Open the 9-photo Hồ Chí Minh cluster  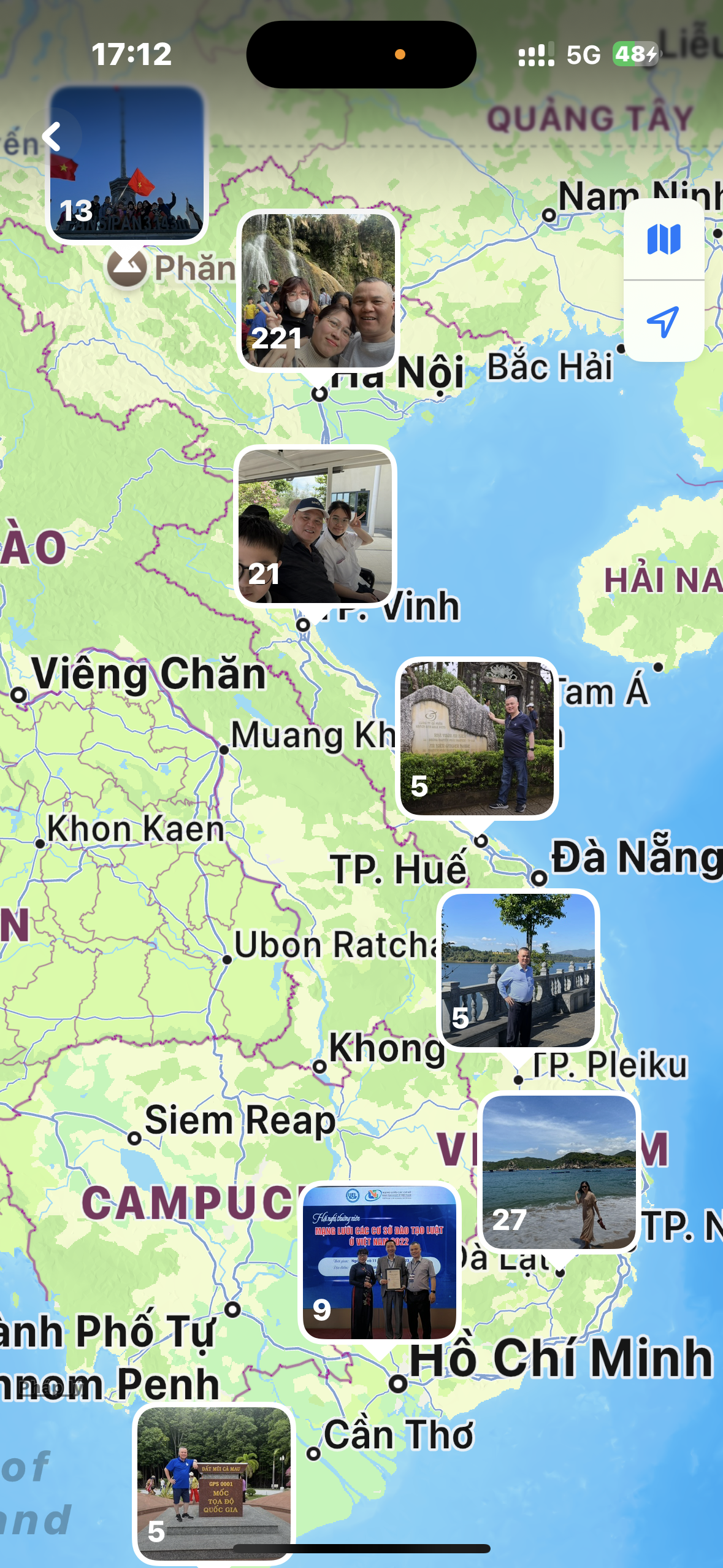click(380, 1262)
